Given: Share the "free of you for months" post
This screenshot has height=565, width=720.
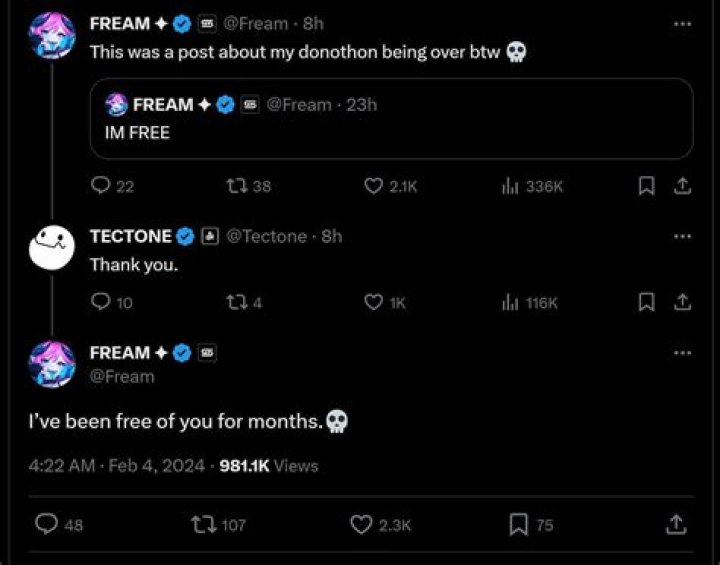Looking at the screenshot, I should pyautogui.click(x=675, y=524).
